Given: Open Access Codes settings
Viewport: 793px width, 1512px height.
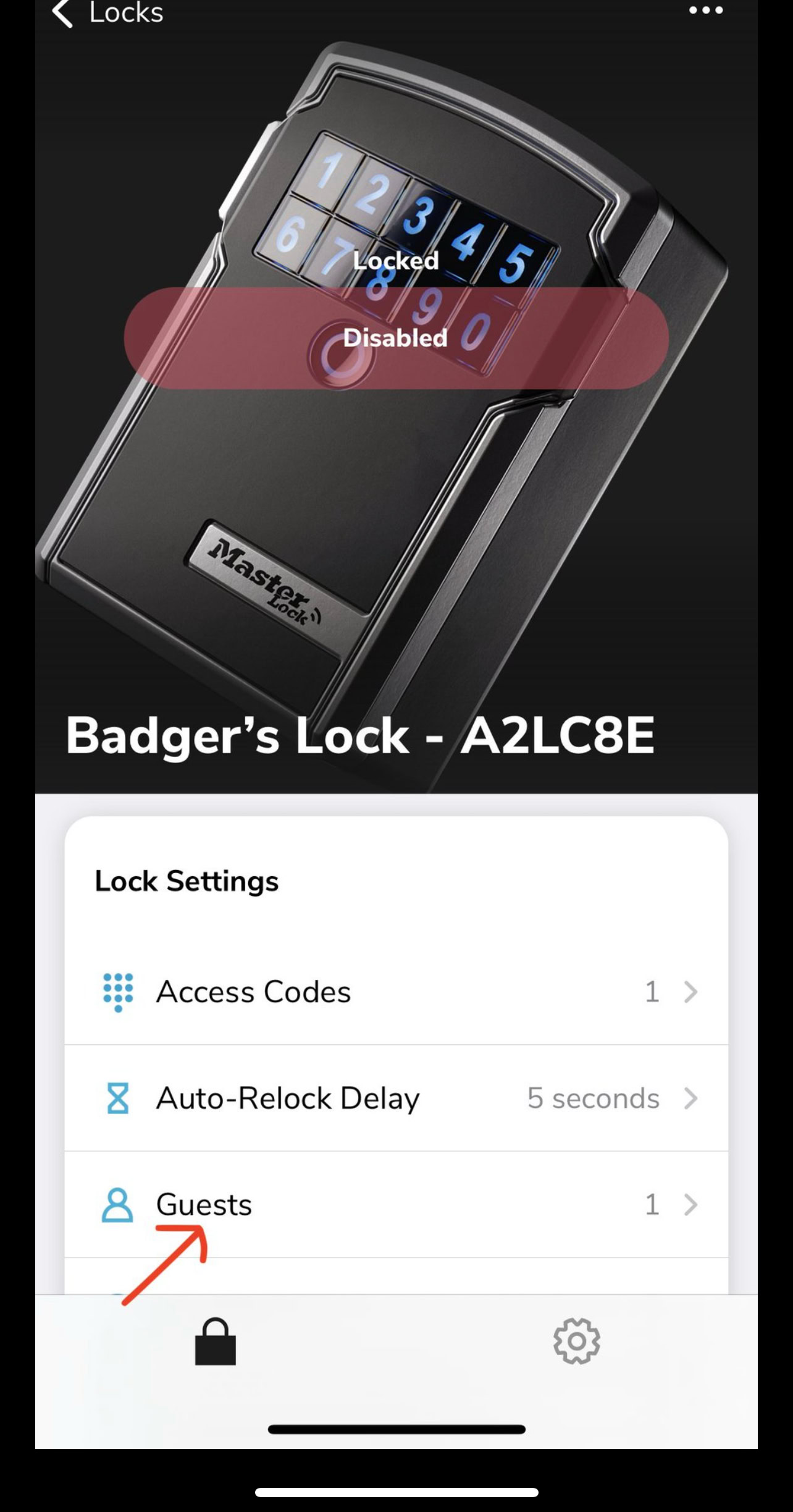Looking at the screenshot, I should coord(396,992).
